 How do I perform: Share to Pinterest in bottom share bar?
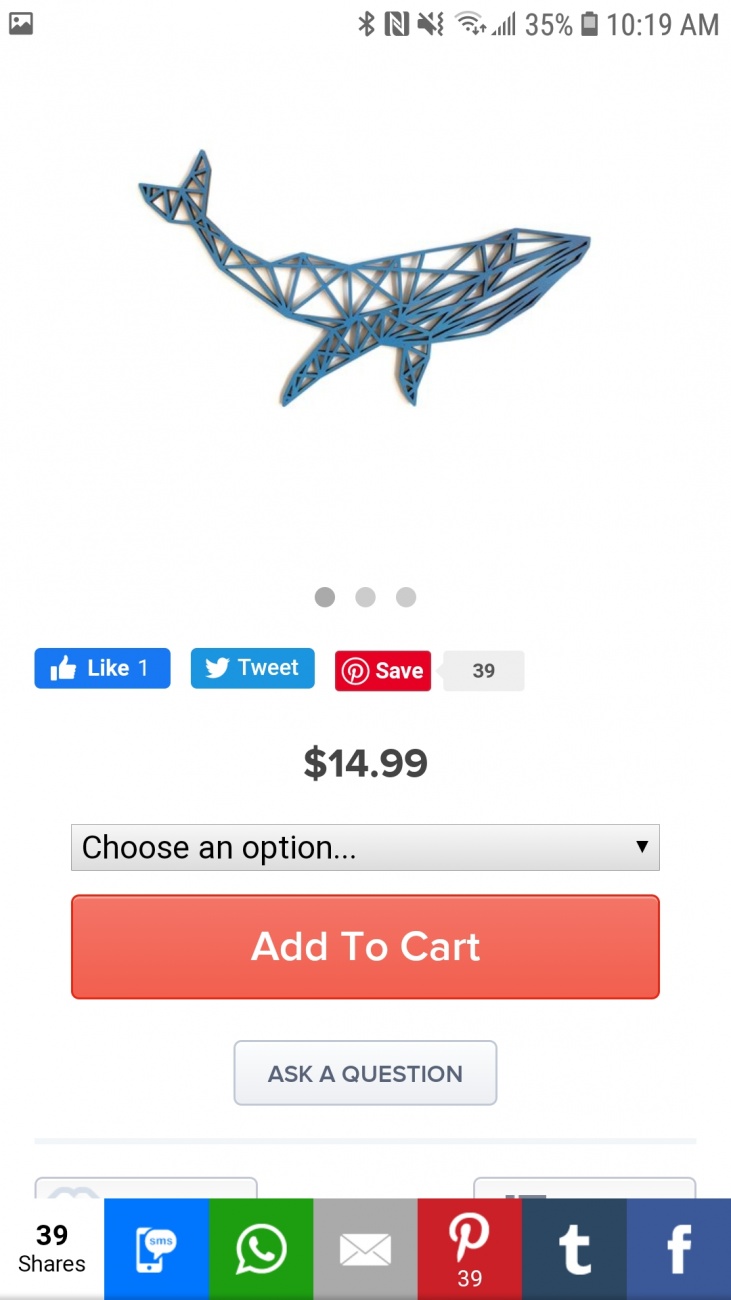[x=469, y=1249]
